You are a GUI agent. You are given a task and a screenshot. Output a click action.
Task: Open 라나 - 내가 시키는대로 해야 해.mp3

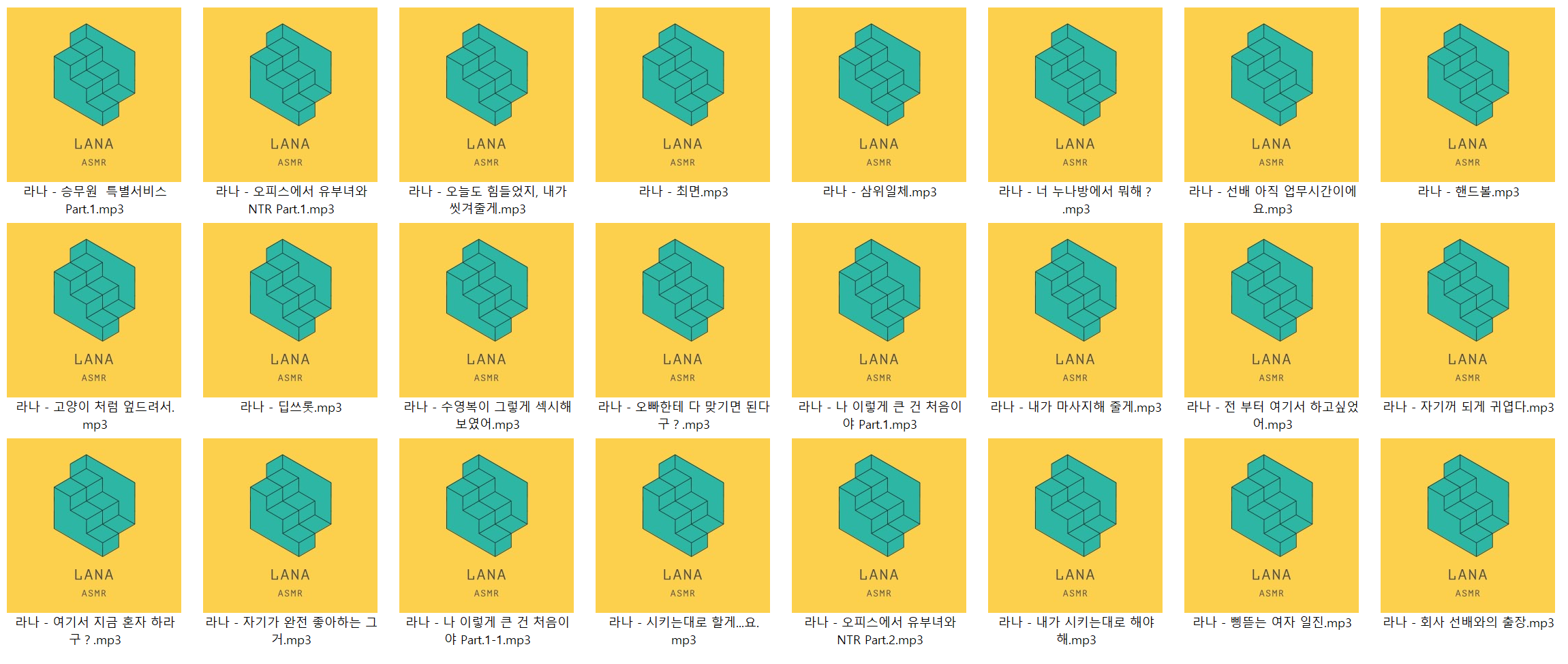[x=1075, y=526]
